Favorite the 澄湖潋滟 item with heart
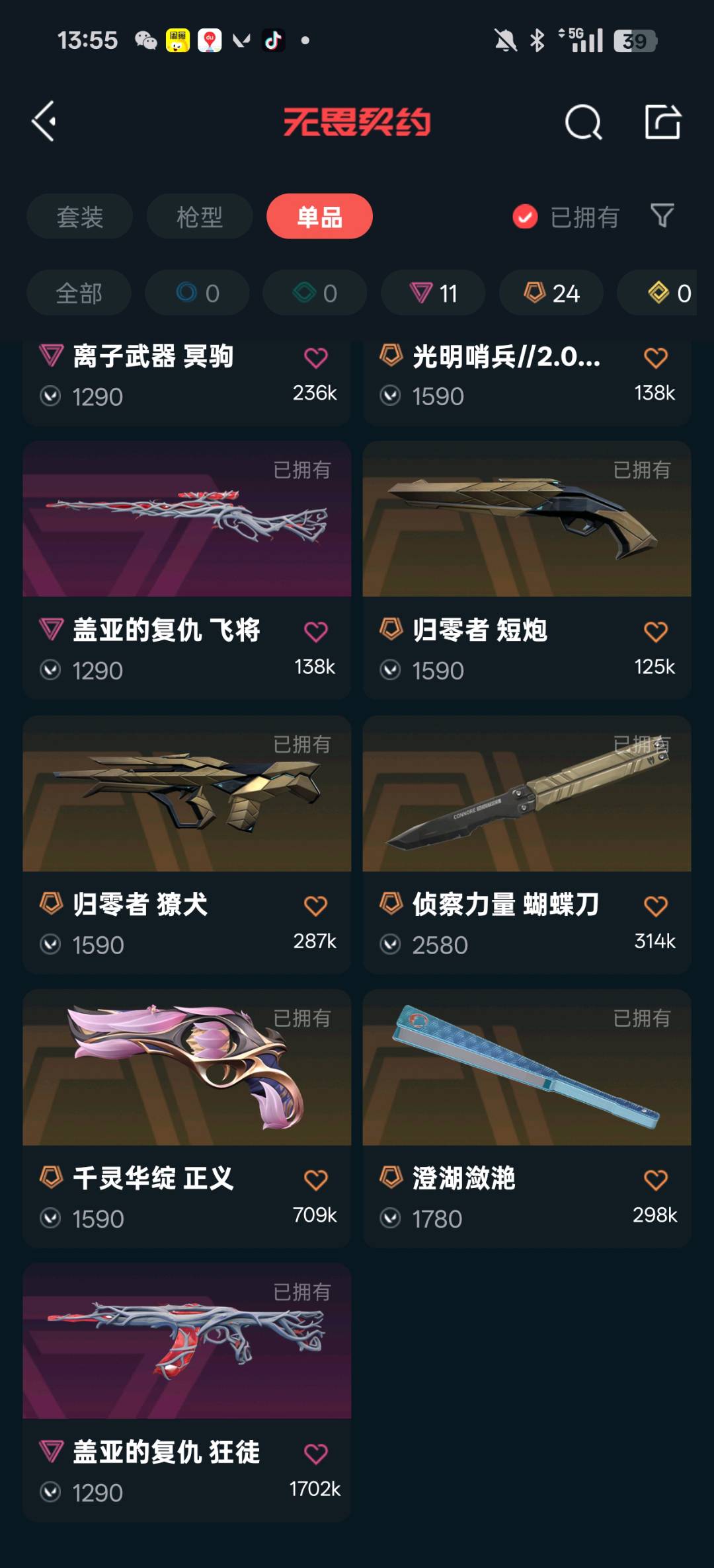The image size is (714, 1568). pos(656,1180)
